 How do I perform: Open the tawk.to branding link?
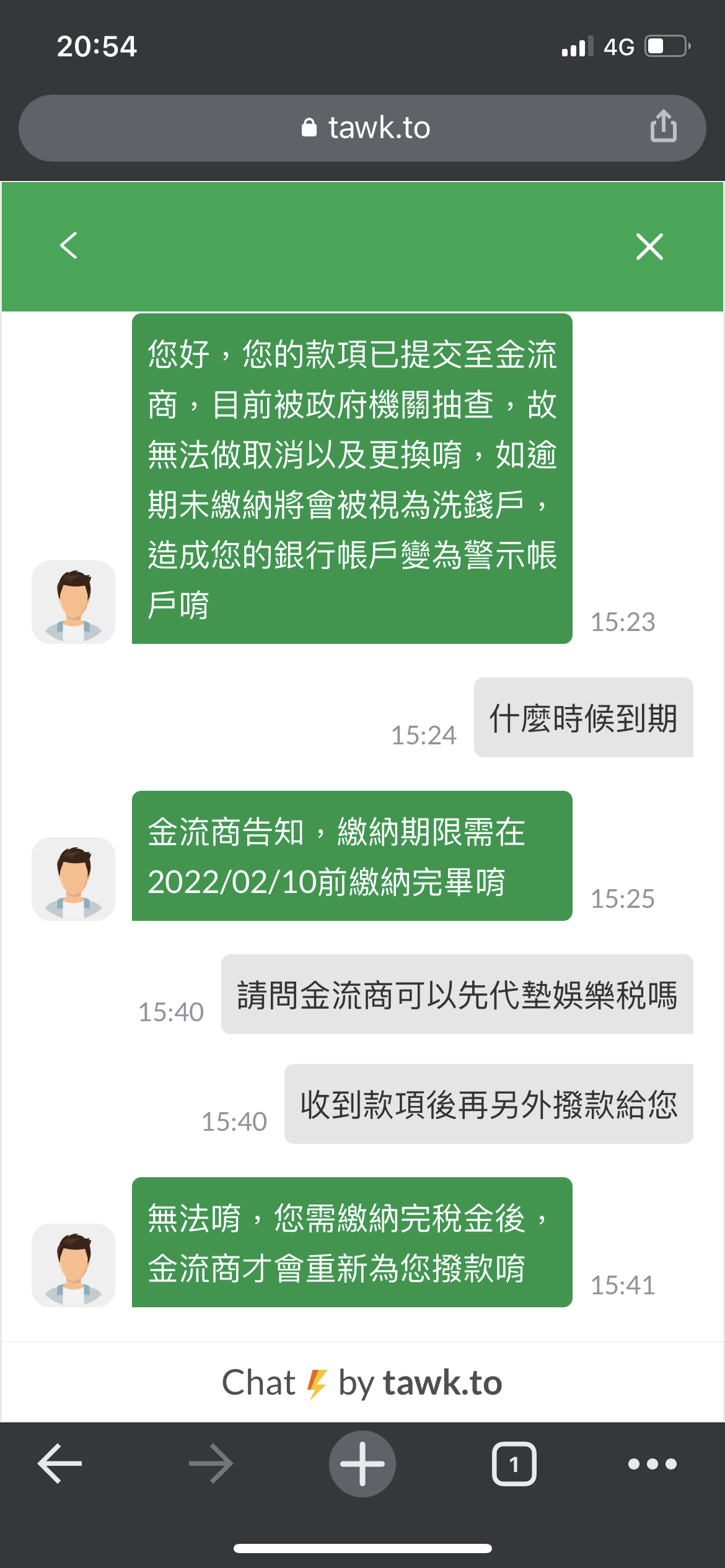click(362, 1383)
